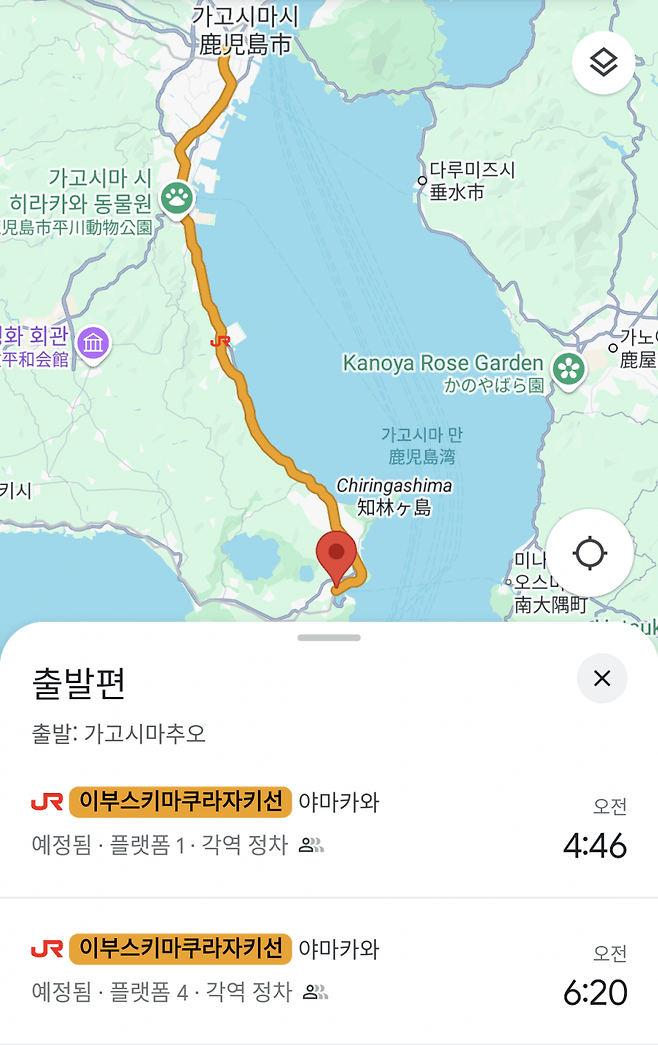This screenshot has height=1045, width=658.
Task: Select the 가고시마 시 히라카와 동물원 map marker
Action: click(178, 196)
